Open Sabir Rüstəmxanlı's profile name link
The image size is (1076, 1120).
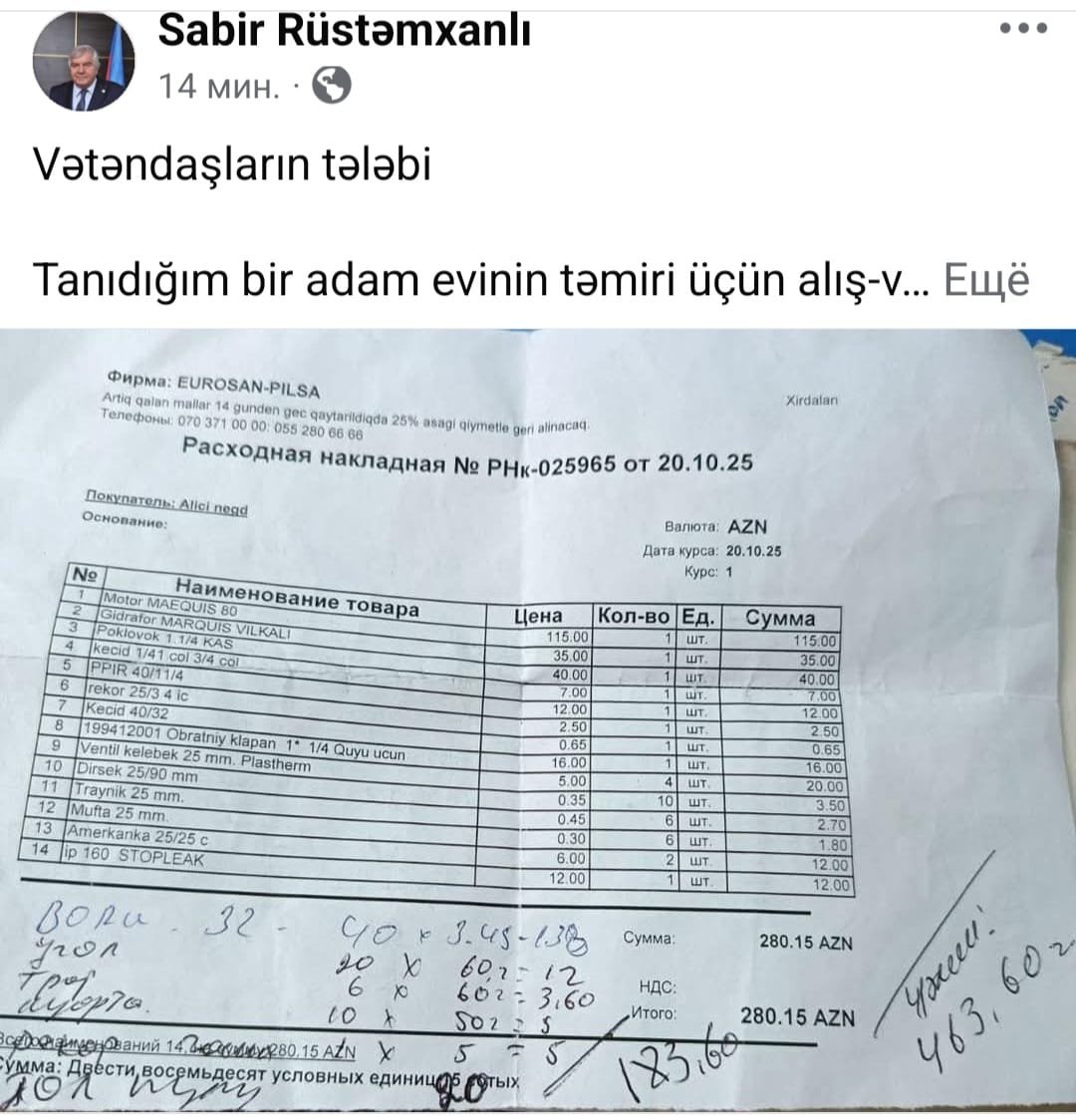coord(344,32)
